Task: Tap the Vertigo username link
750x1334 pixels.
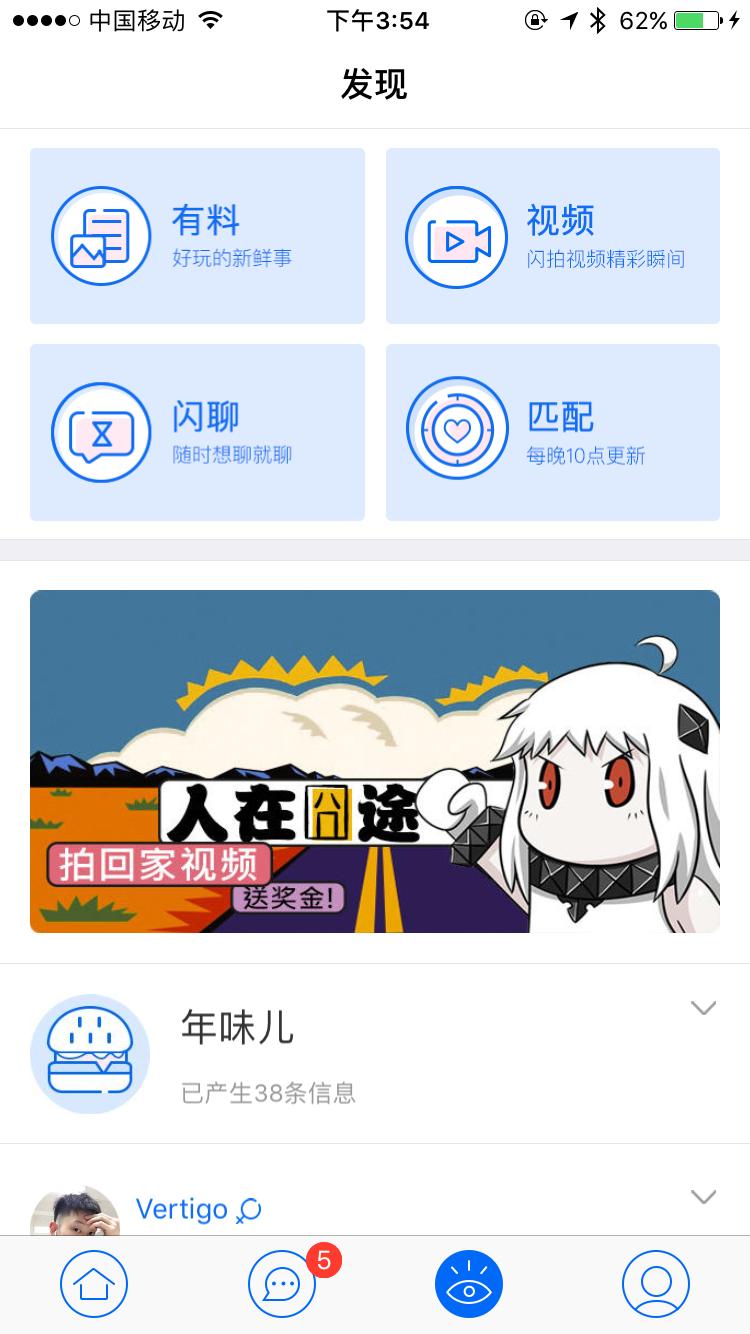Action: coord(180,1209)
